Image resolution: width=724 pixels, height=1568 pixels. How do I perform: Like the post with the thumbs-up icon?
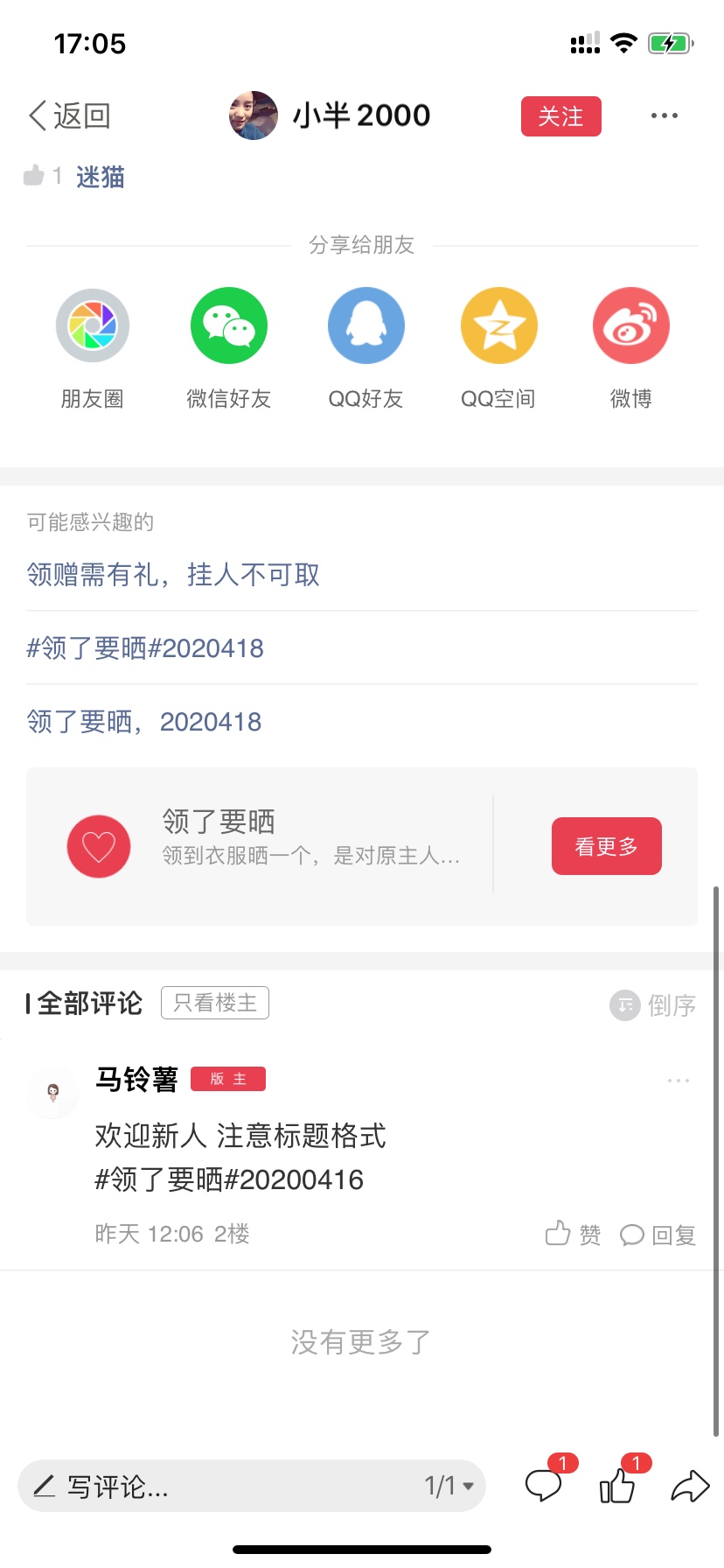(x=617, y=1485)
